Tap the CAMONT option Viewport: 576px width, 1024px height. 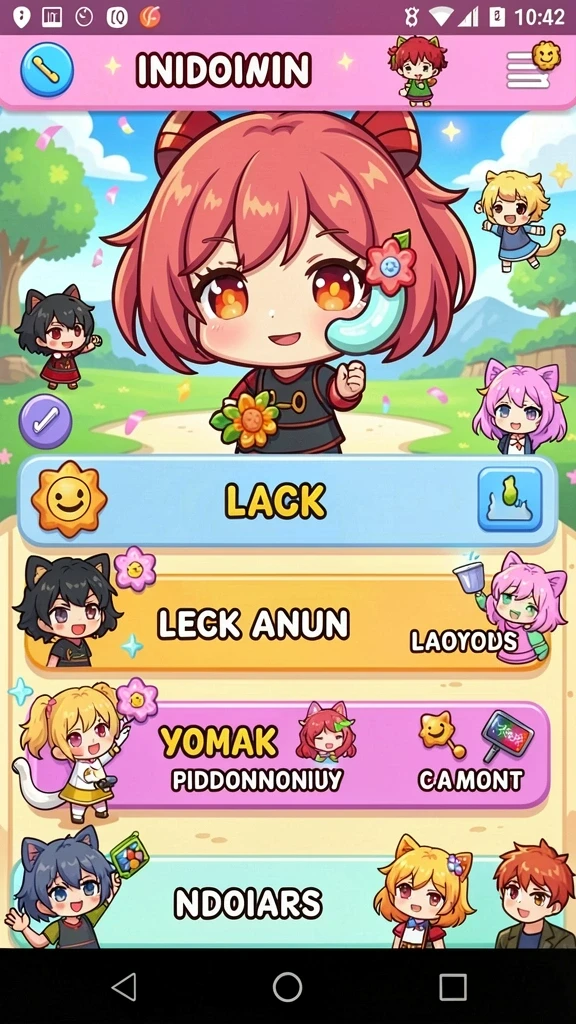pyautogui.click(x=470, y=780)
